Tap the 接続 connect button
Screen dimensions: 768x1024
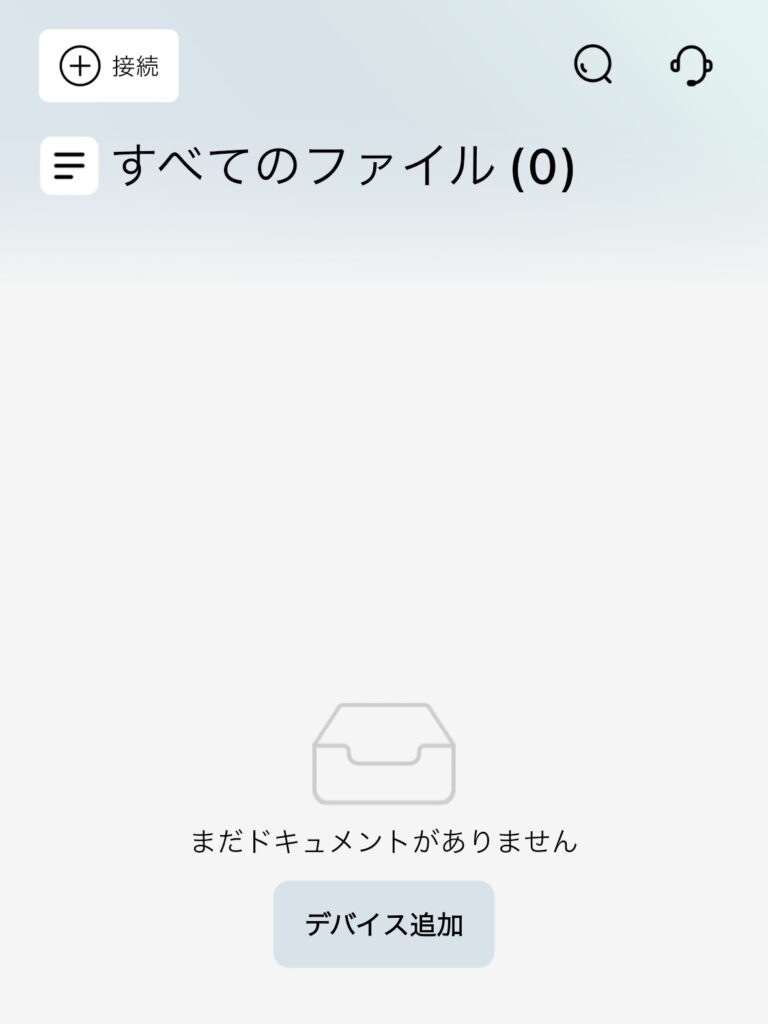pyautogui.click(x=109, y=66)
